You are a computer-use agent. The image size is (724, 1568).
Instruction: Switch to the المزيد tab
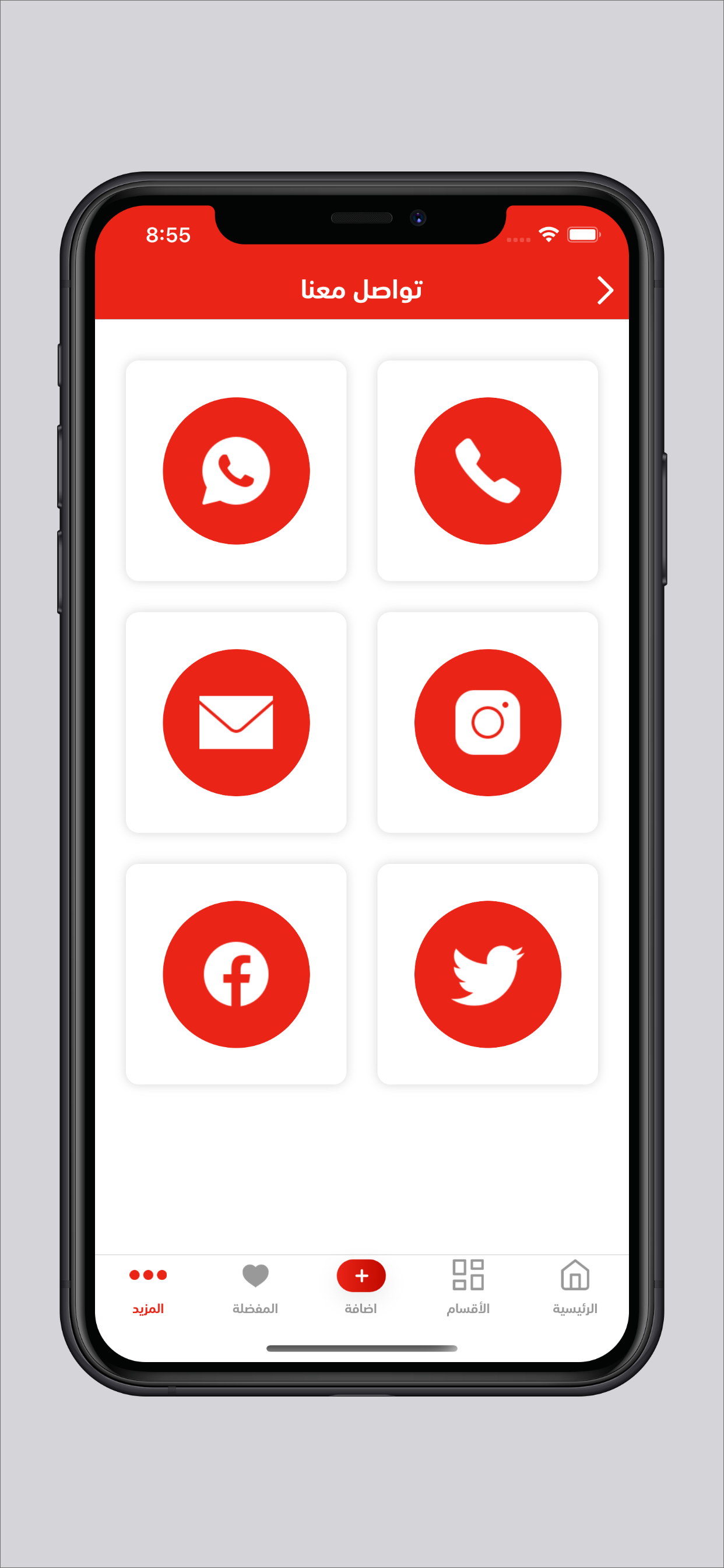[x=148, y=1287]
